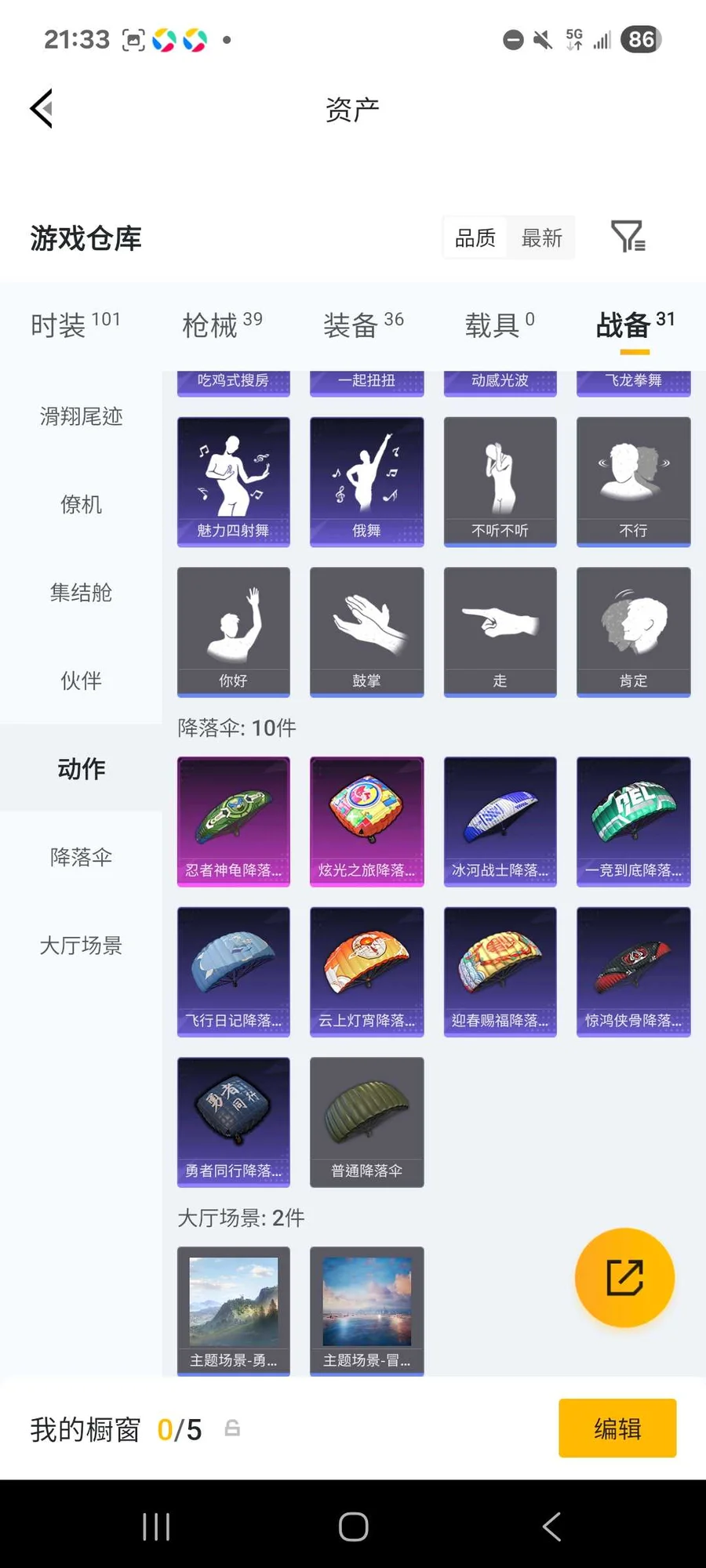Jump to 降落伞 in the side menu
This screenshot has width=706, height=1568.
coord(81,856)
